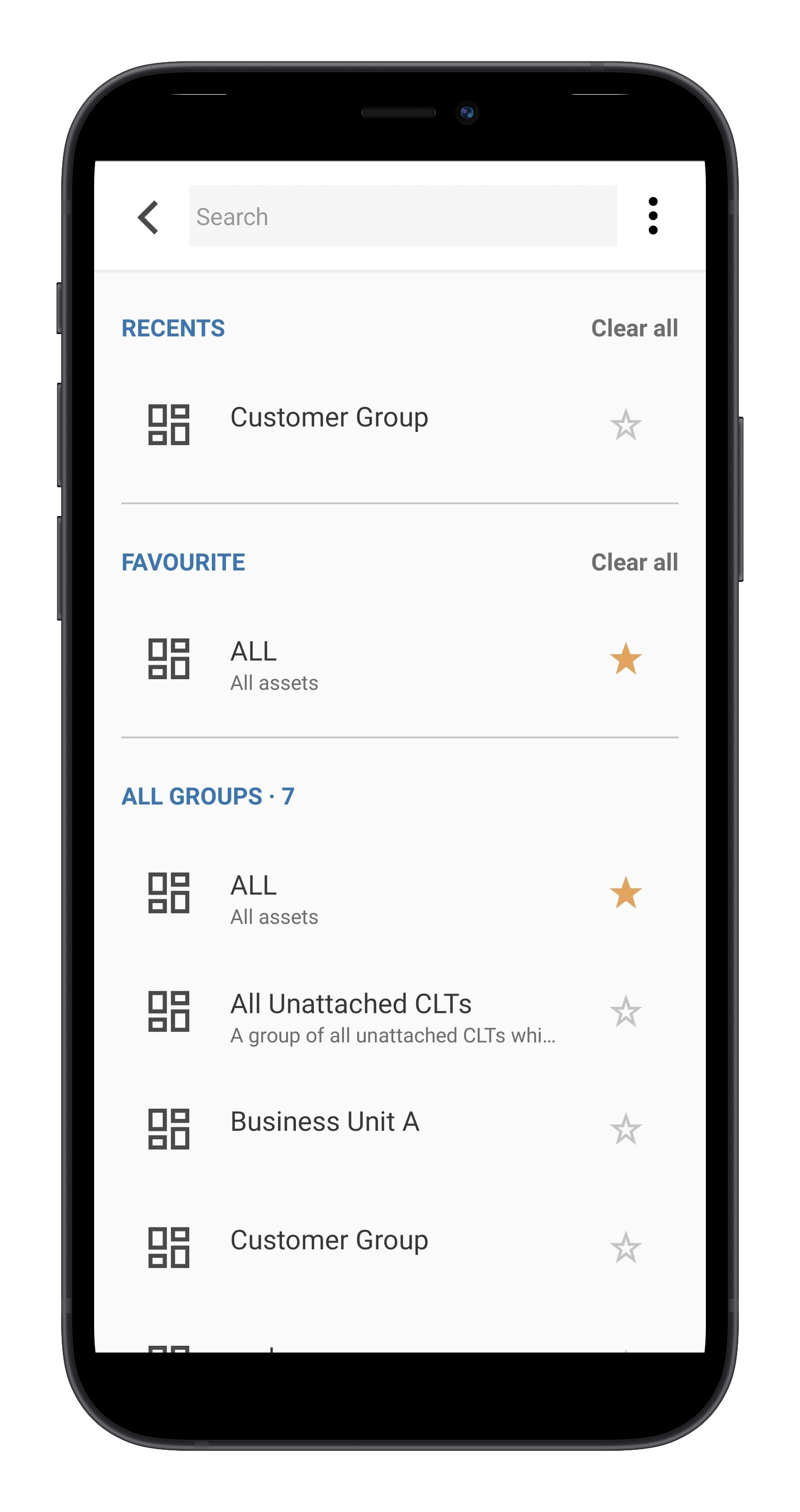Favourite Customer Group in Recents with star

[626, 425]
